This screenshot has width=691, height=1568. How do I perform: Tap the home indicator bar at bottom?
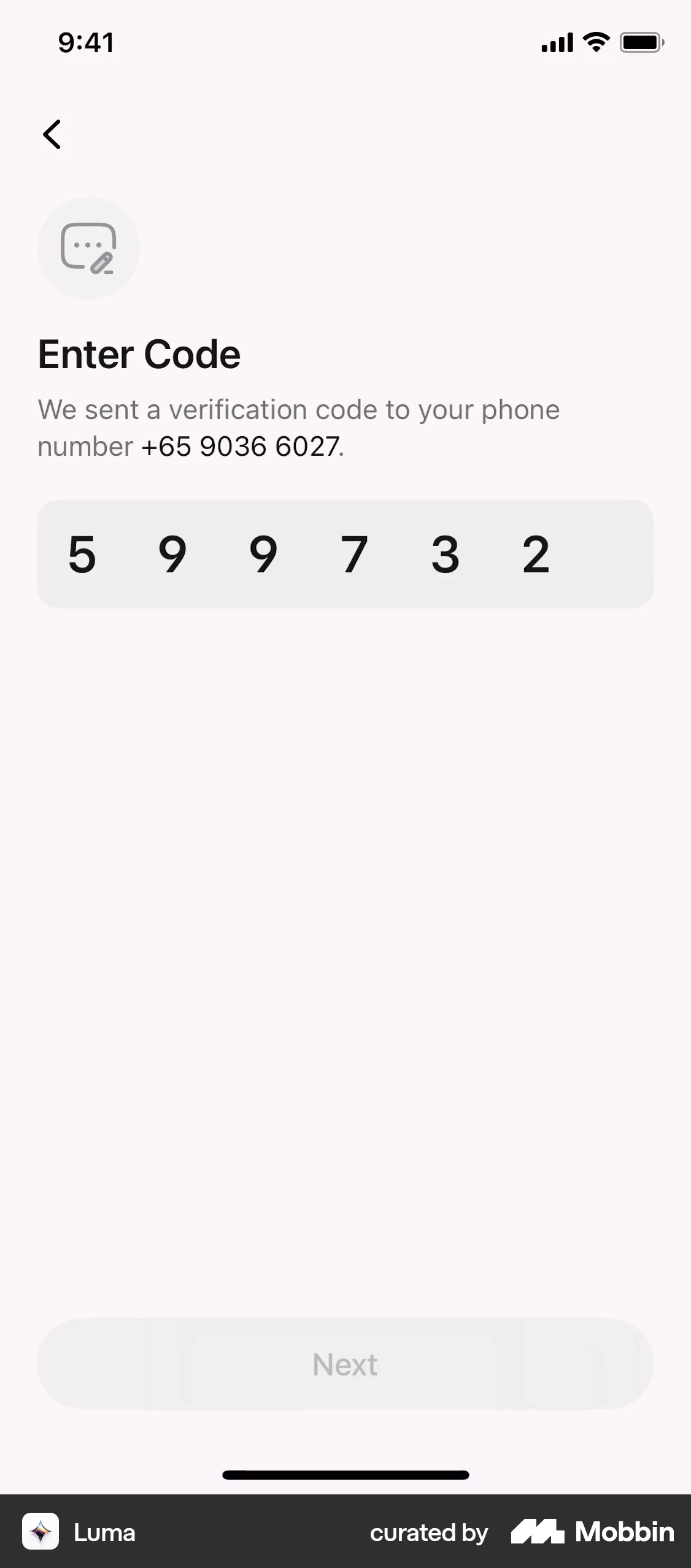[345, 1475]
